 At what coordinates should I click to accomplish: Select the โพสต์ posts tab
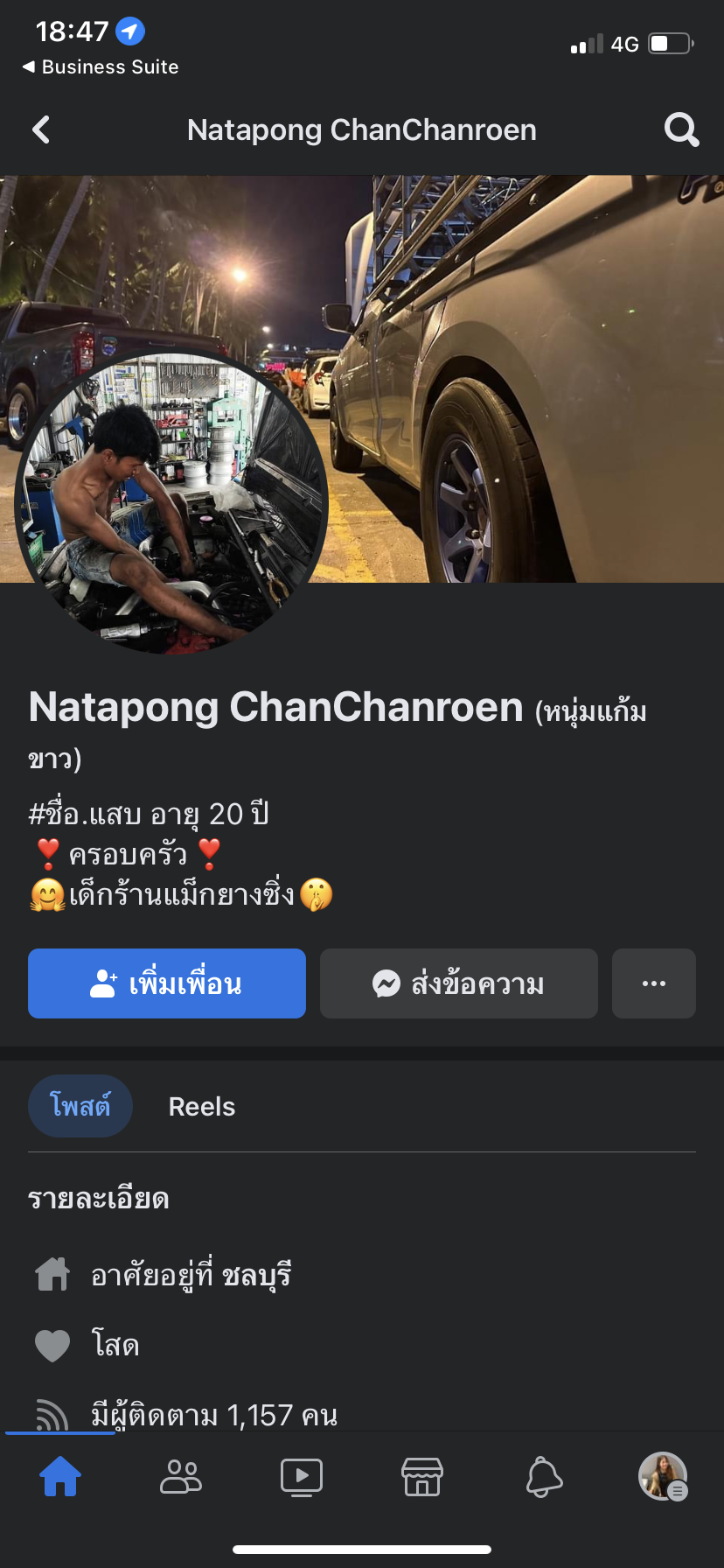pyautogui.click(x=80, y=1106)
